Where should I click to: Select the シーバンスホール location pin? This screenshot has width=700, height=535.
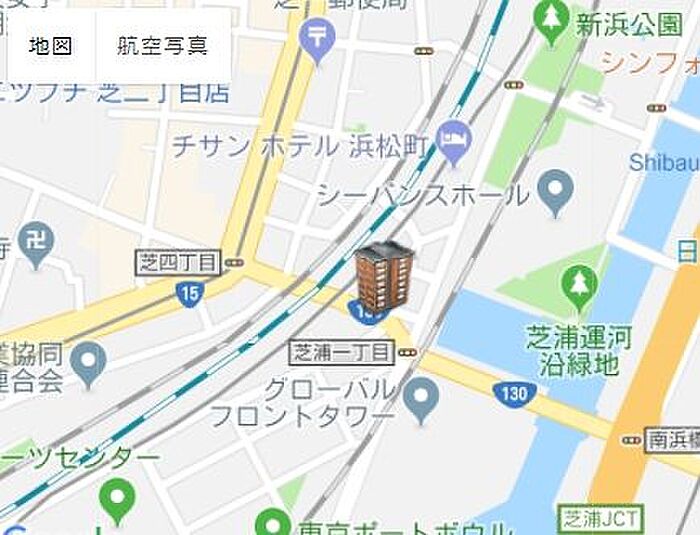[x=555, y=190]
